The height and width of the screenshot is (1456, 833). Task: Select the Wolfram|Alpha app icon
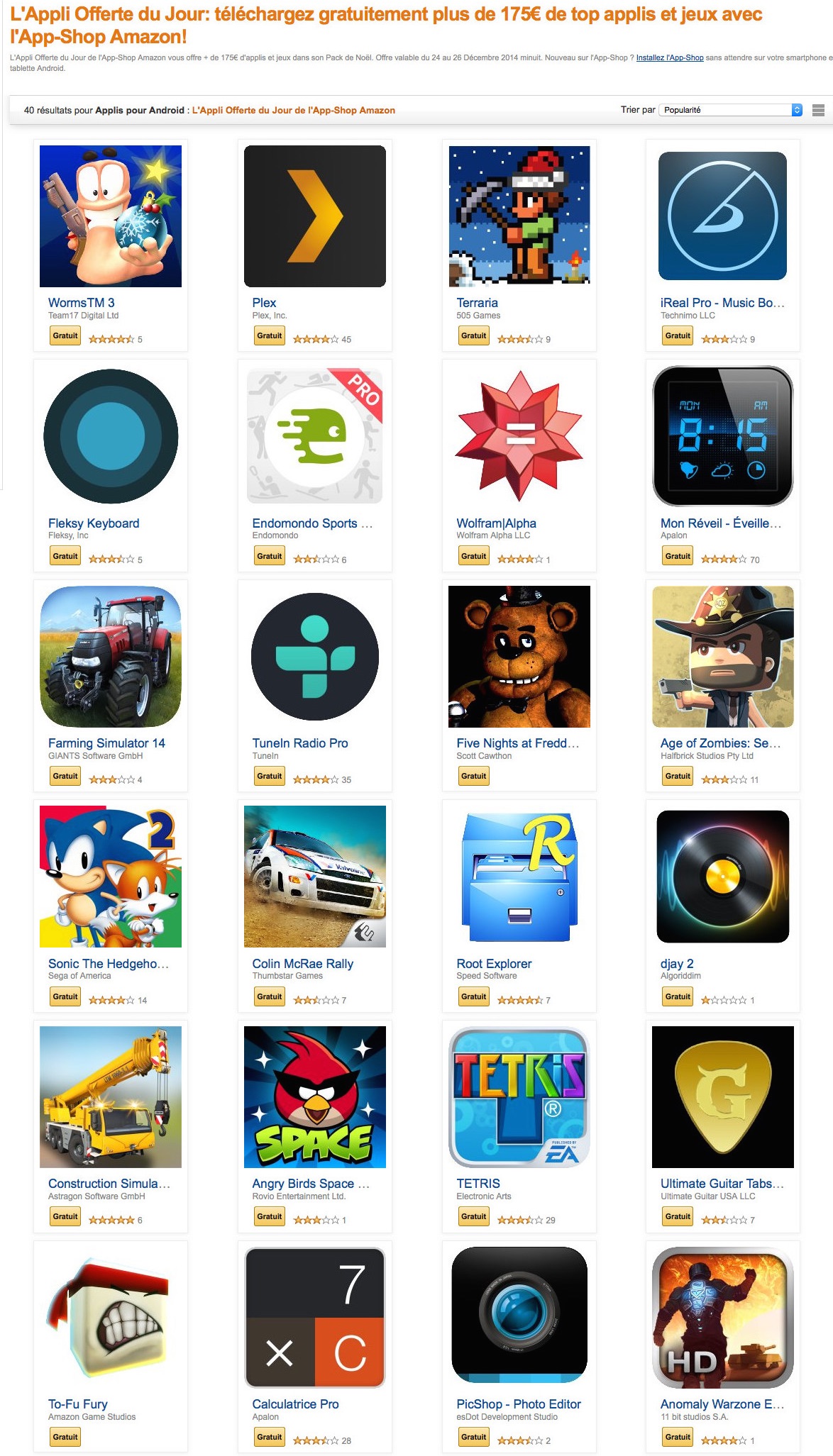pyautogui.click(x=519, y=436)
